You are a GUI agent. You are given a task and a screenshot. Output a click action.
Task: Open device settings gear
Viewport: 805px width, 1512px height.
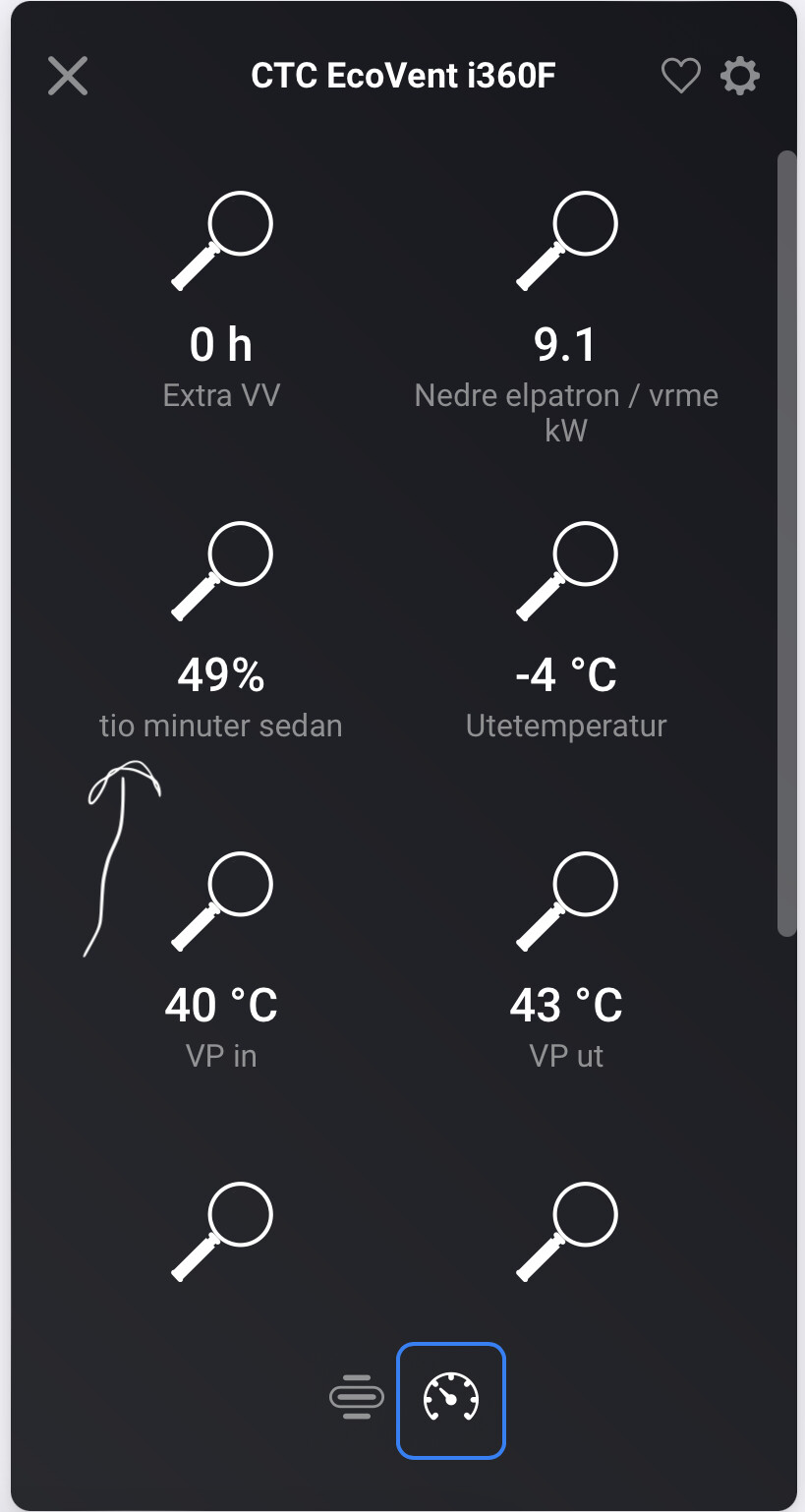pyautogui.click(x=740, y=76)
